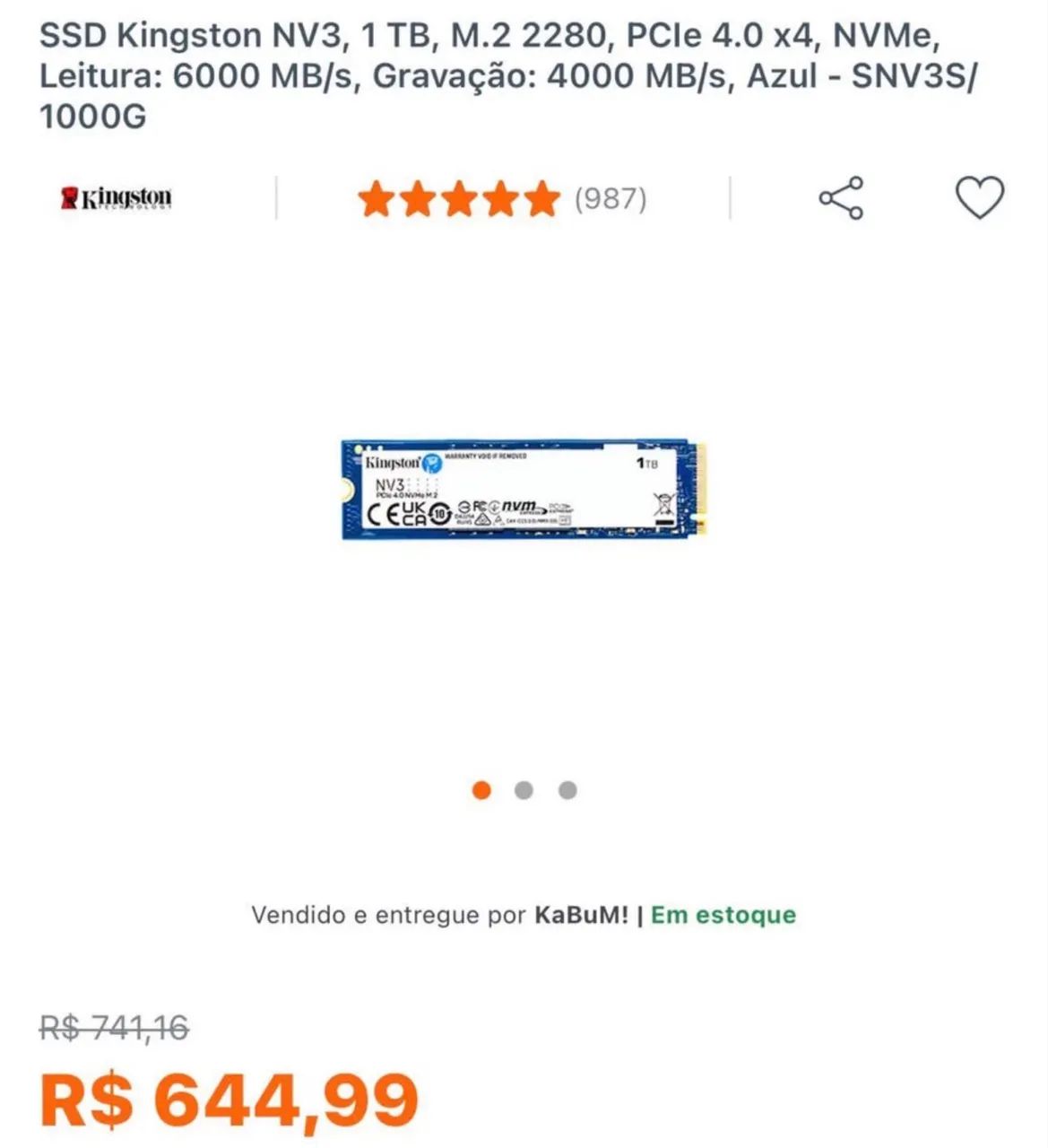This screenshot has height=1148, width=1048.
Task: Jump to the second image dot
Action: [x=524, y=790]
